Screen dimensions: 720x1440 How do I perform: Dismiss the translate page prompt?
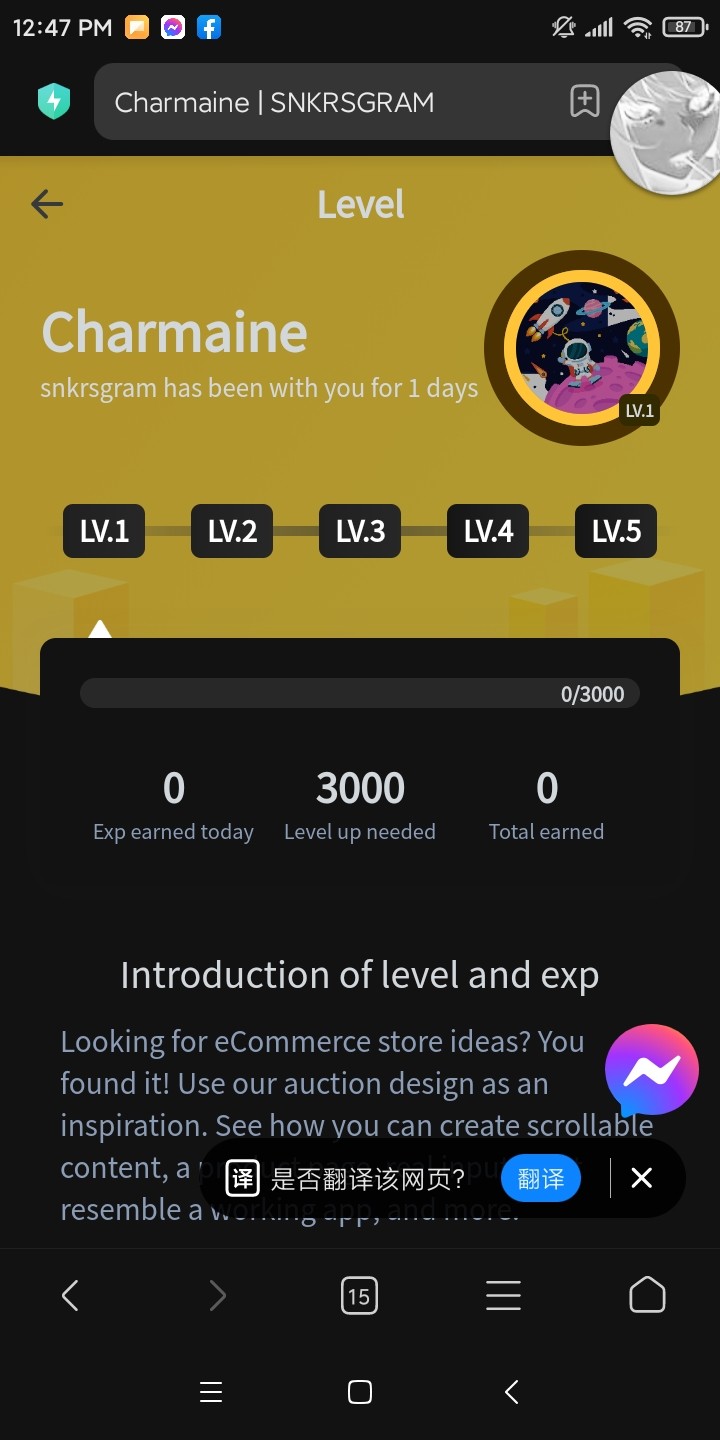(642, 1178)
